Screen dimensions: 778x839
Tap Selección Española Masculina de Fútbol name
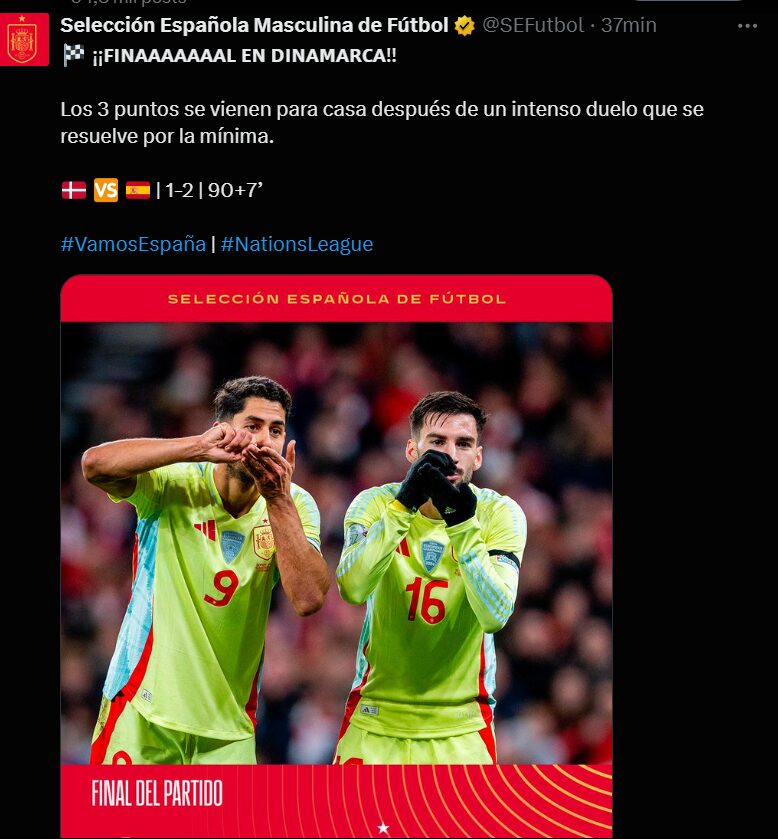254,26
